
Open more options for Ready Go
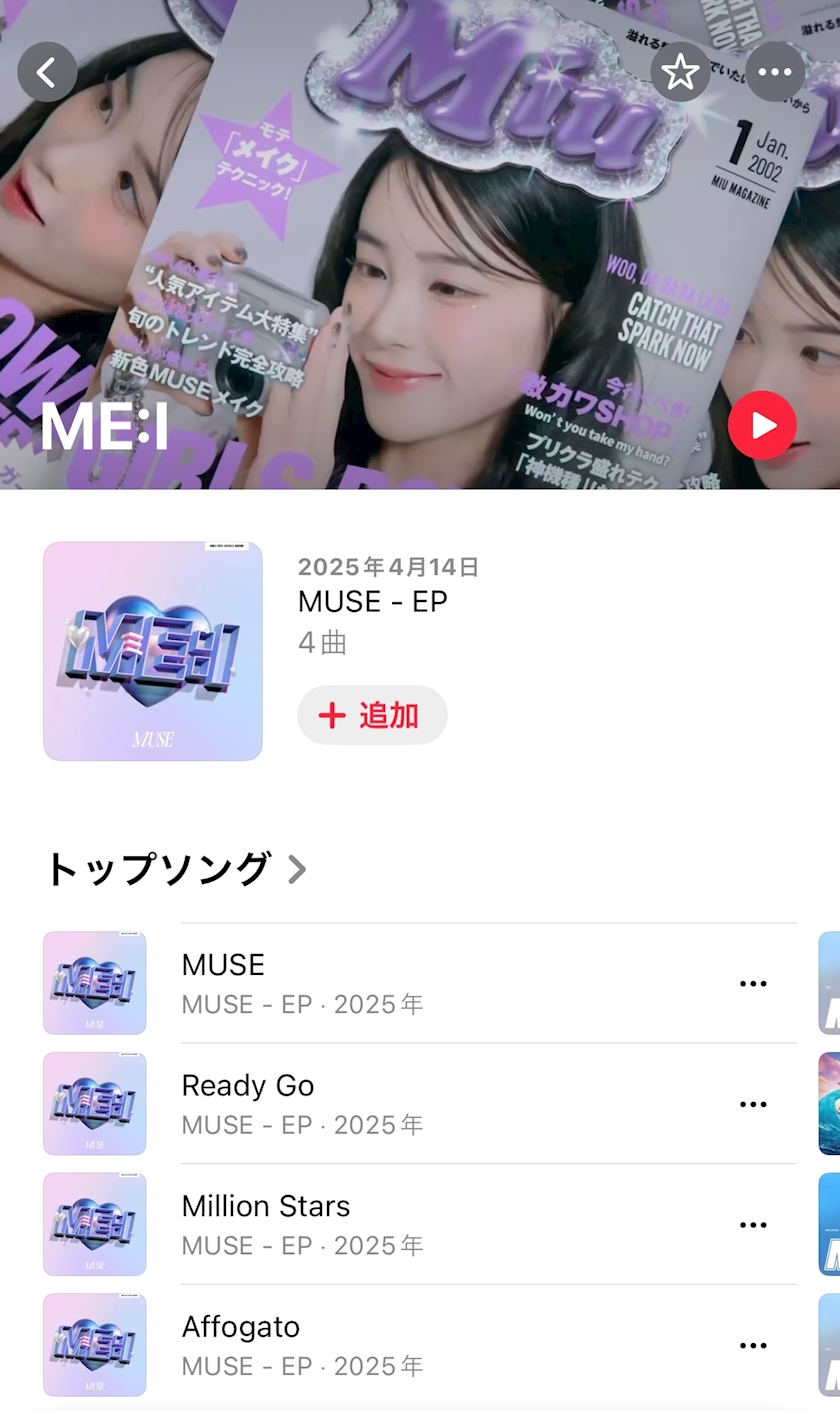(x=753, y=1104)
